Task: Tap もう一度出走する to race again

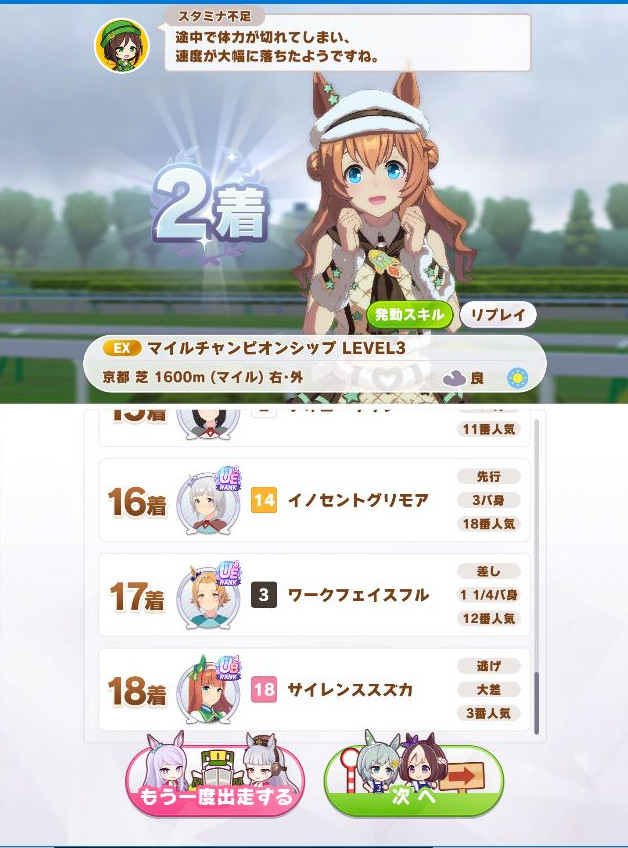Action: (x=214, y=786)
